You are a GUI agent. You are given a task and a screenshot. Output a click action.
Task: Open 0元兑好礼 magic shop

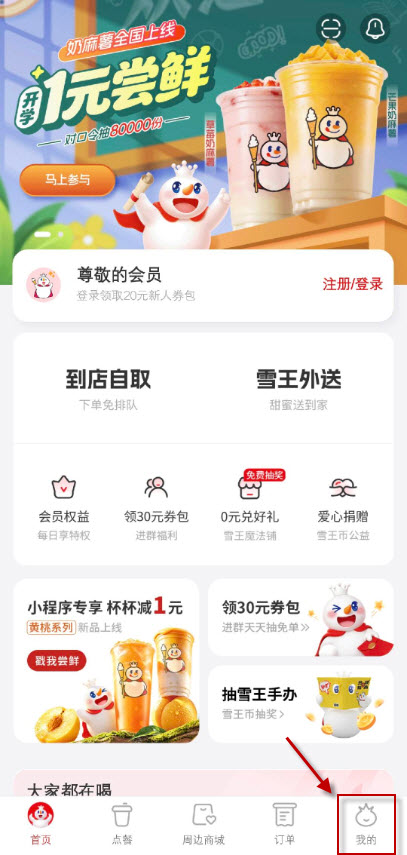click(x=250, y=508)
